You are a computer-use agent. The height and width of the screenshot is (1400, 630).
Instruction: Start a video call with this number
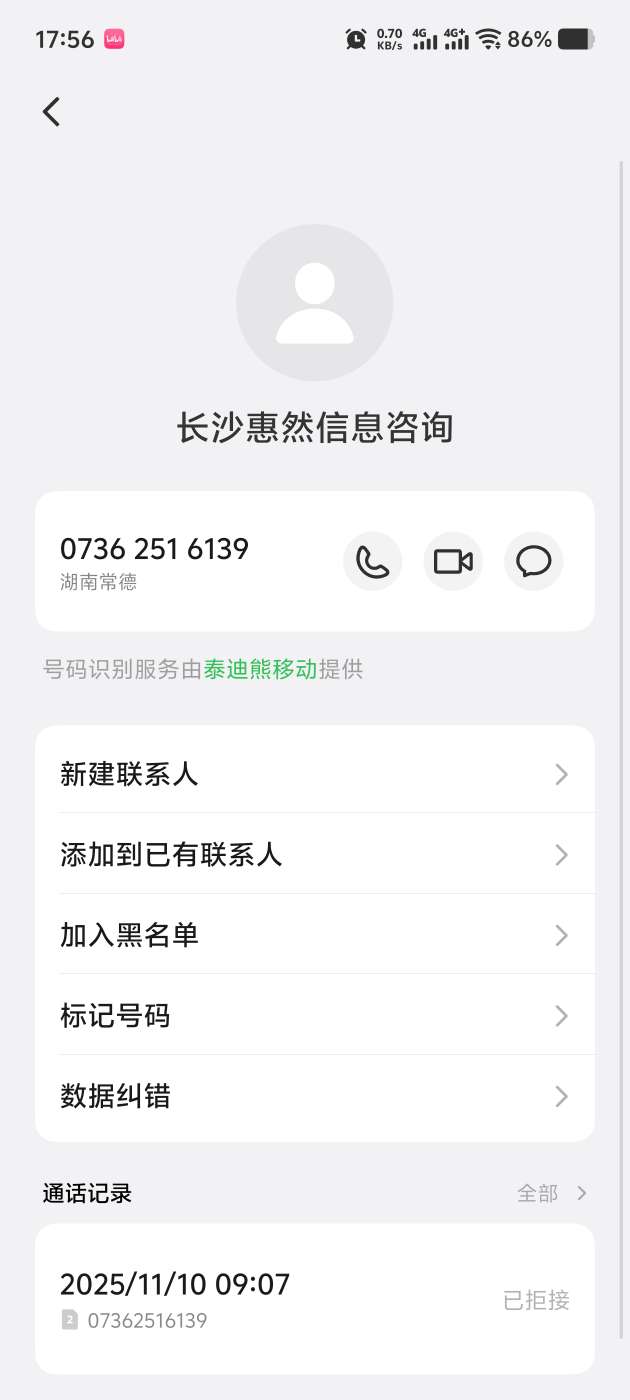click(453, 561)
